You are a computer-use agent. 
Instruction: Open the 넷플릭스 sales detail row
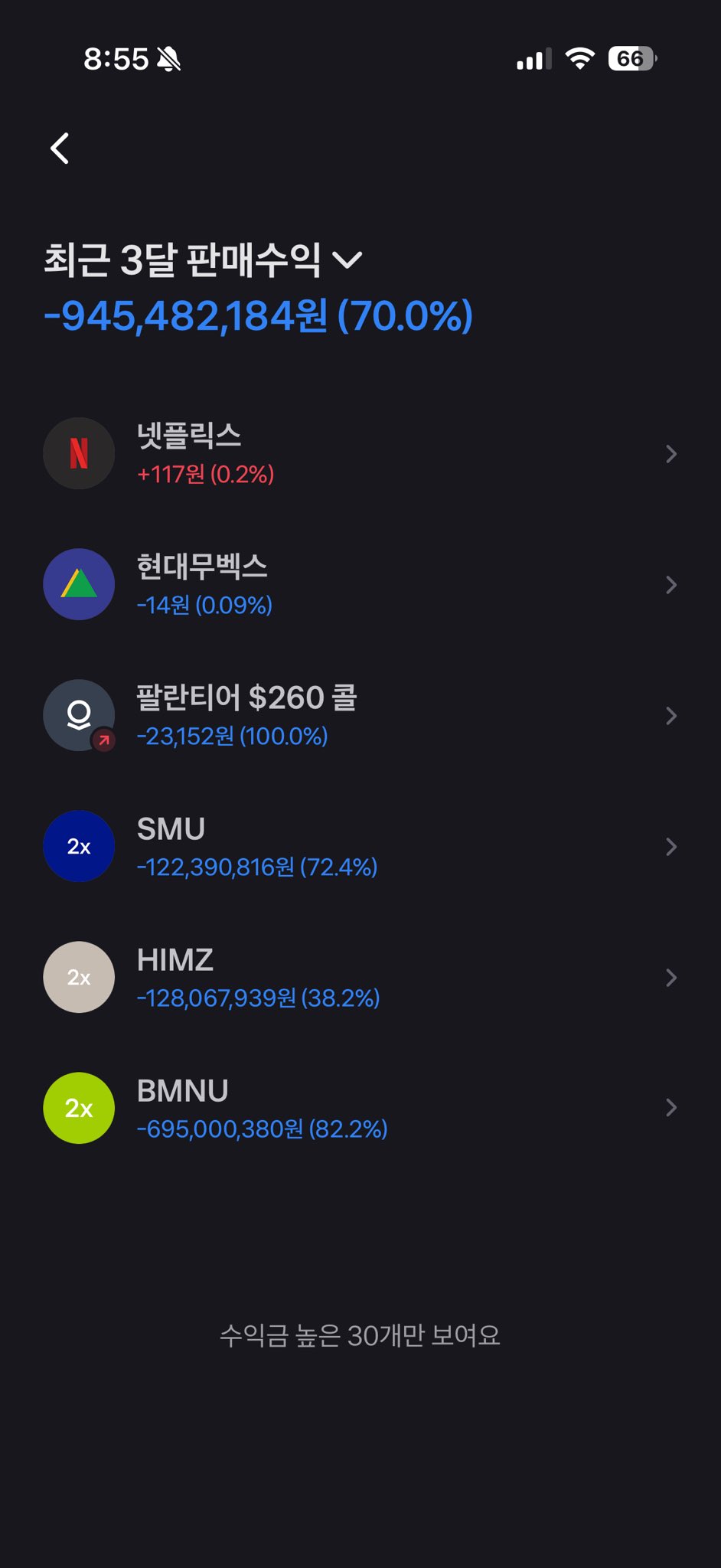[360, 454]
